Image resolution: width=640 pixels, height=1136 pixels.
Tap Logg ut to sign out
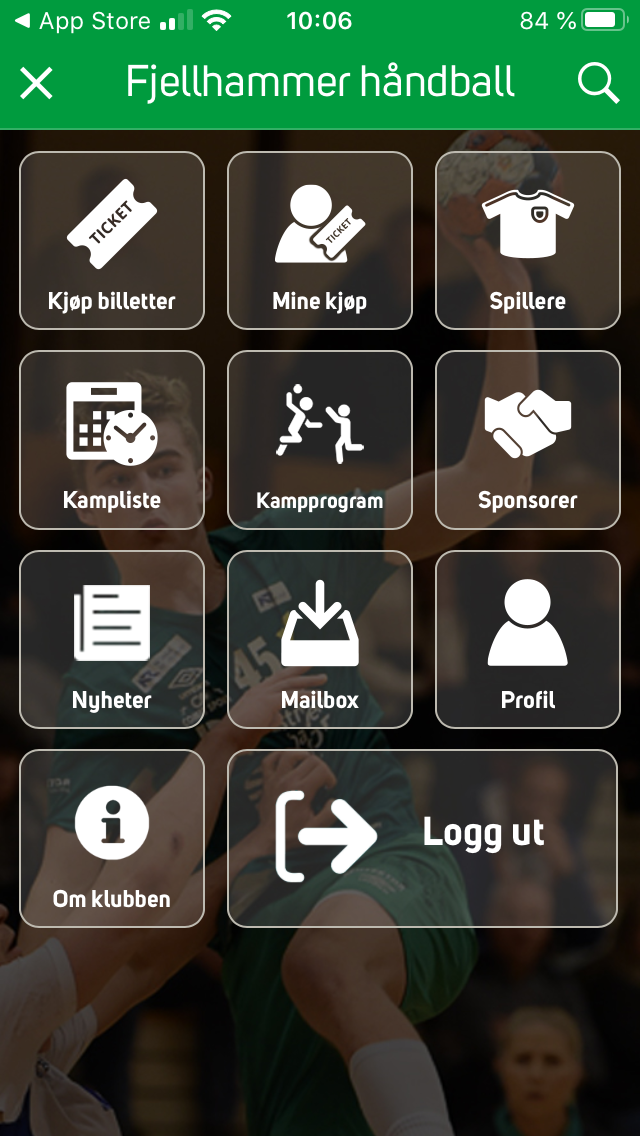(x=423, y=840)
